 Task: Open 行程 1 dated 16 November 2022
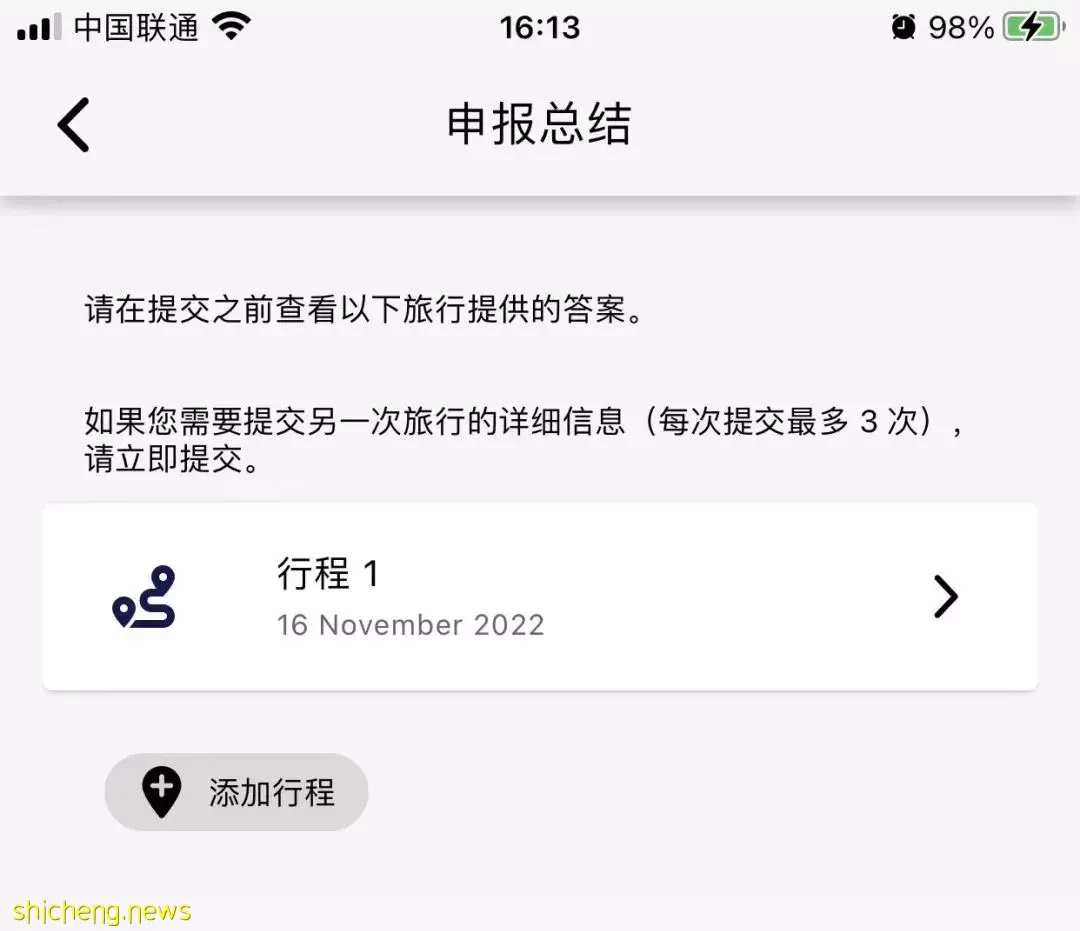(x=539, y=597)
